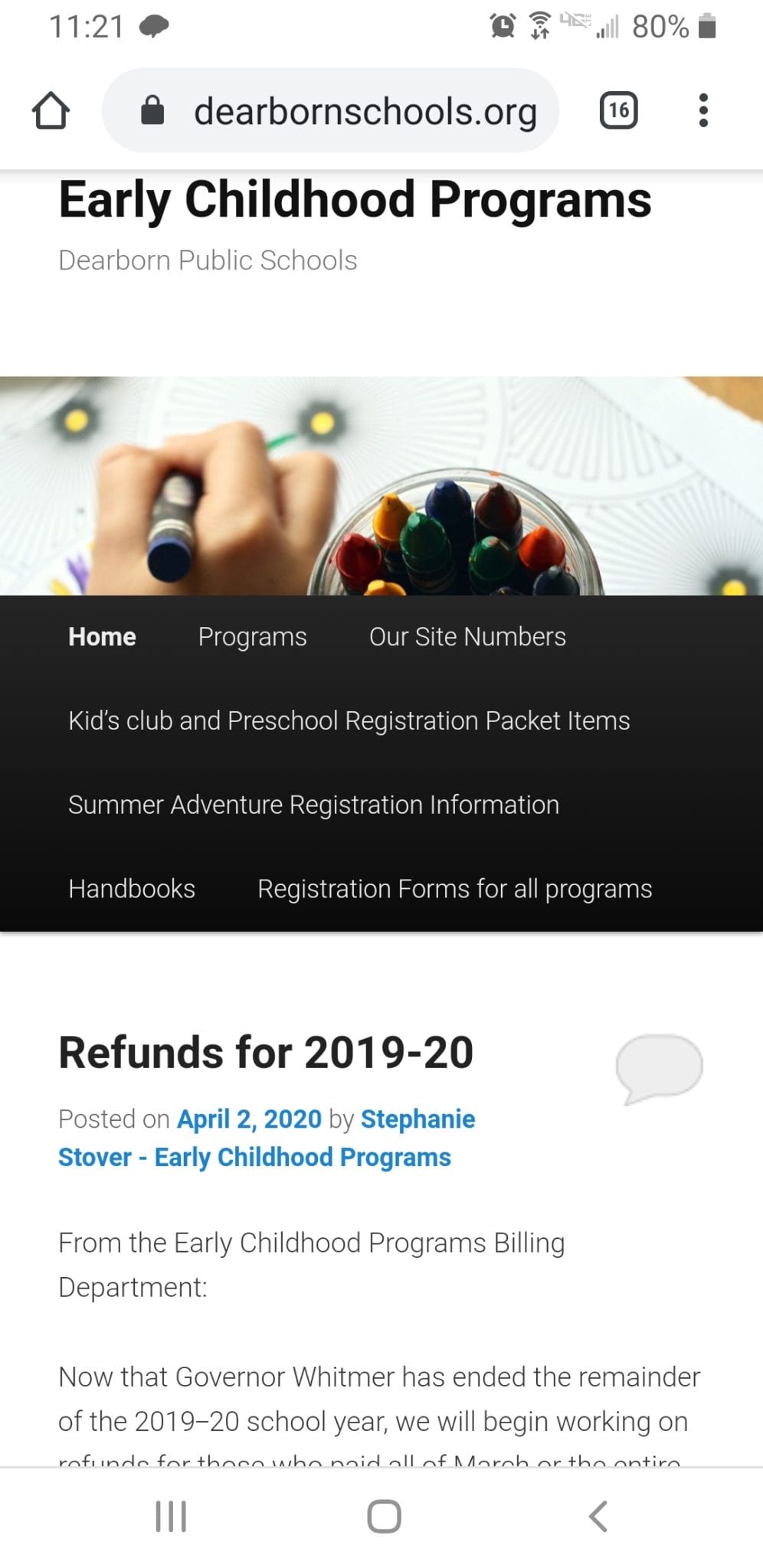This screenshot has height=1568, width=763.
Task: Open Registration Forms for all programs
Action: pos(454,889)
